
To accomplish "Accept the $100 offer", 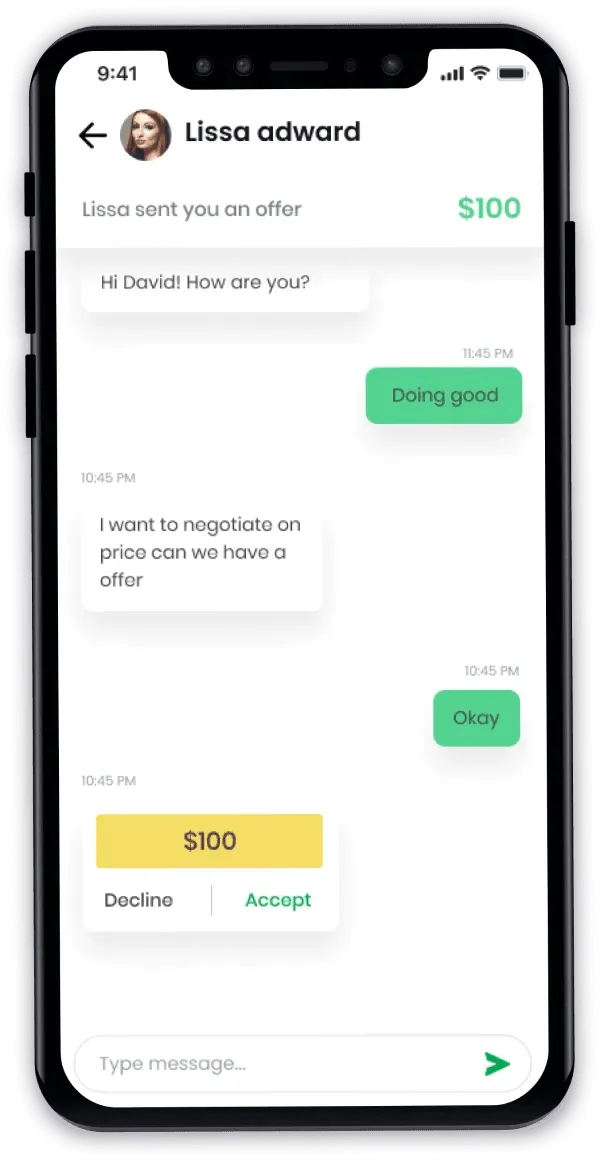I will coord(278,900).
